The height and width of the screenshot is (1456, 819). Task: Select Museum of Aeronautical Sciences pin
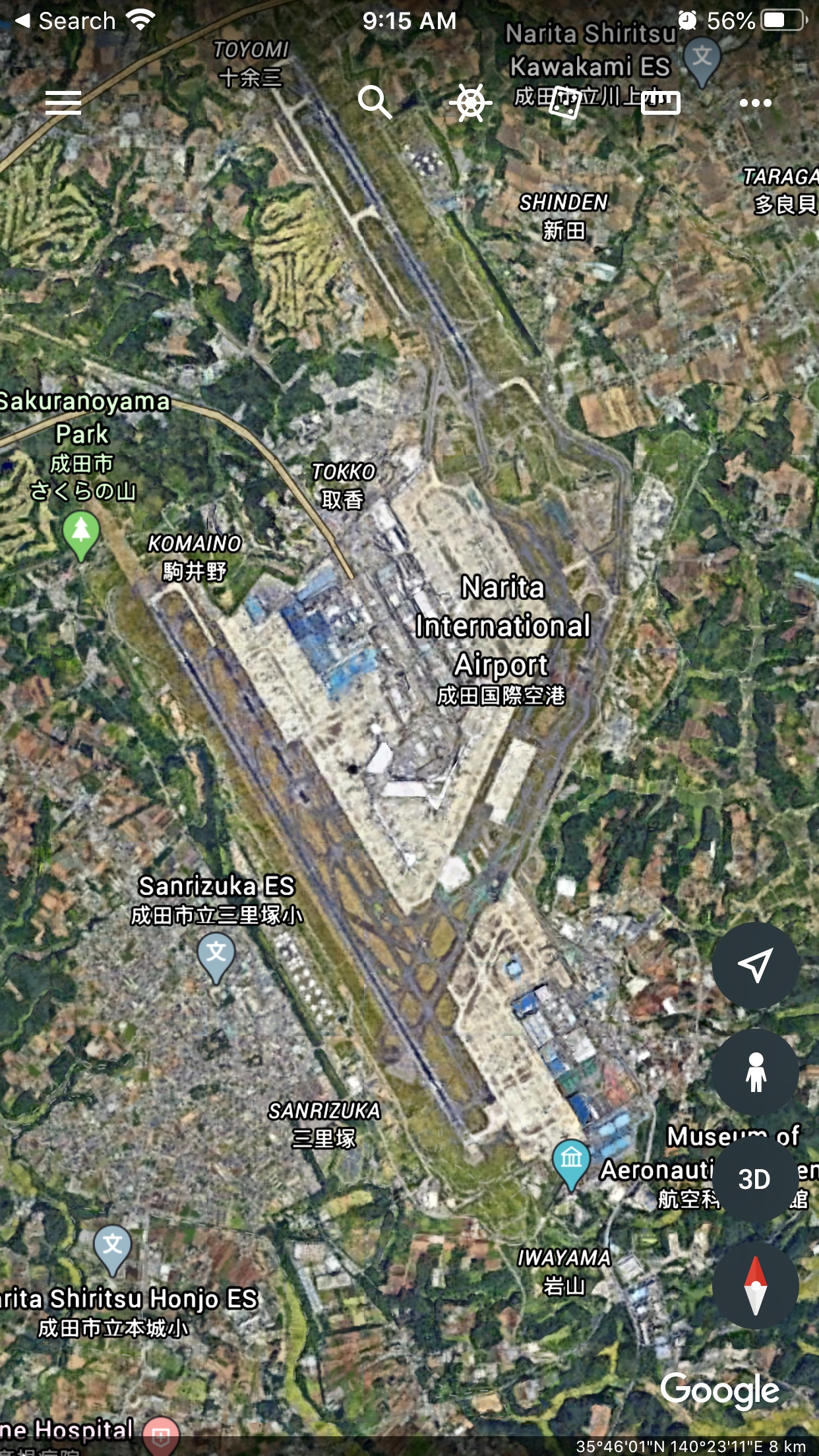pyautogui.click(x=571, y=1162)
